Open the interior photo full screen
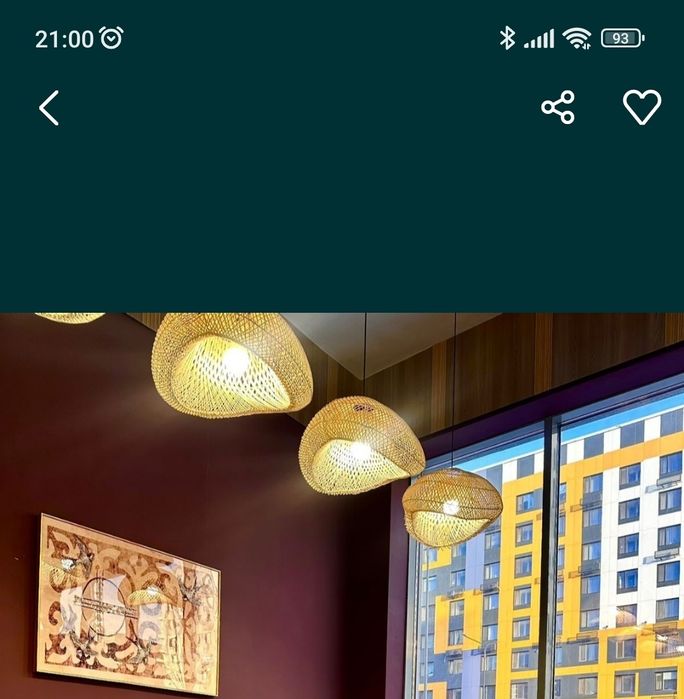The height and width of the screenshot is (699, 684). coord(342,505)
